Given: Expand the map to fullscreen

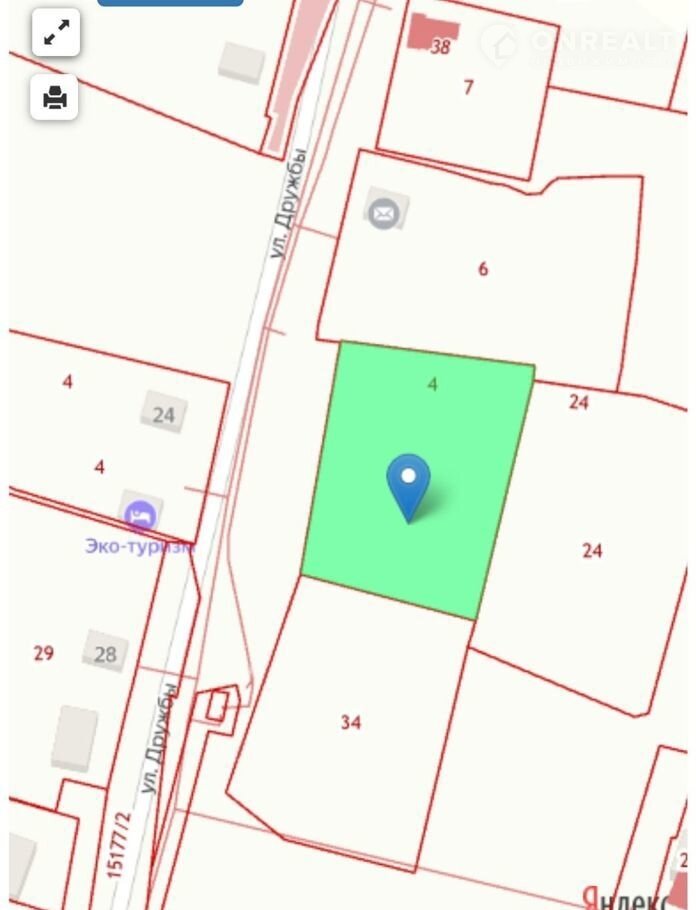Looking at the screenshot, I should pos(56,34).
